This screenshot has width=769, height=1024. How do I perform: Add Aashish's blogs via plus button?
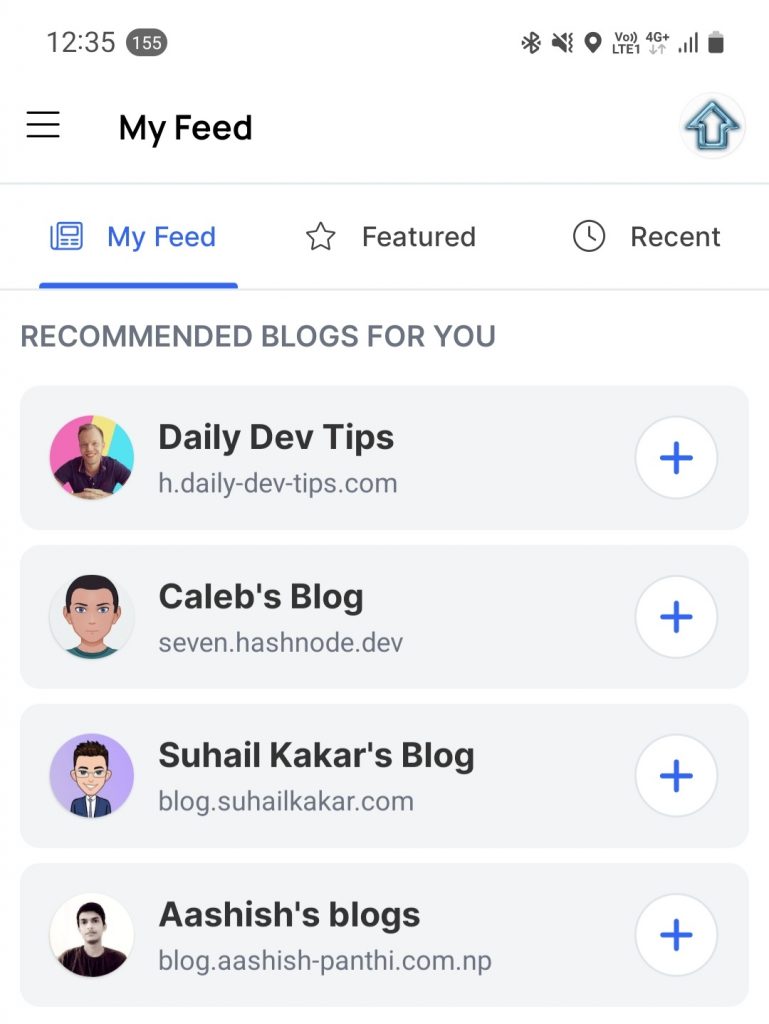click(x=676, y=935)
